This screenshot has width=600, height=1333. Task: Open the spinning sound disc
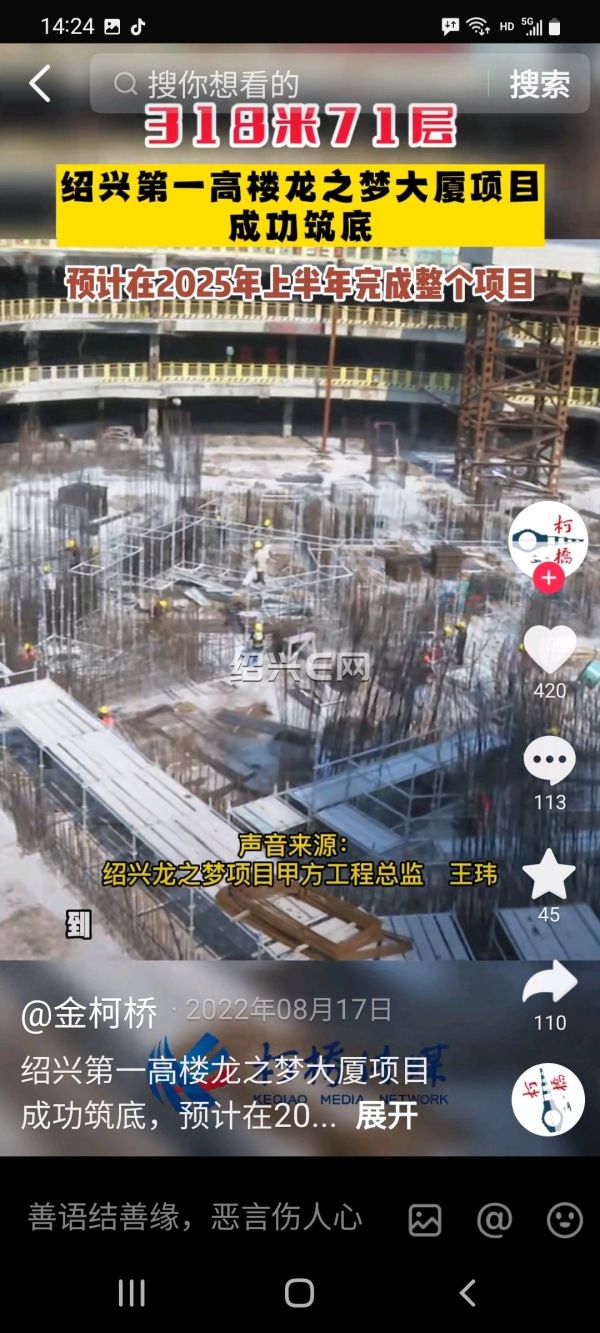coord(548,1099)
